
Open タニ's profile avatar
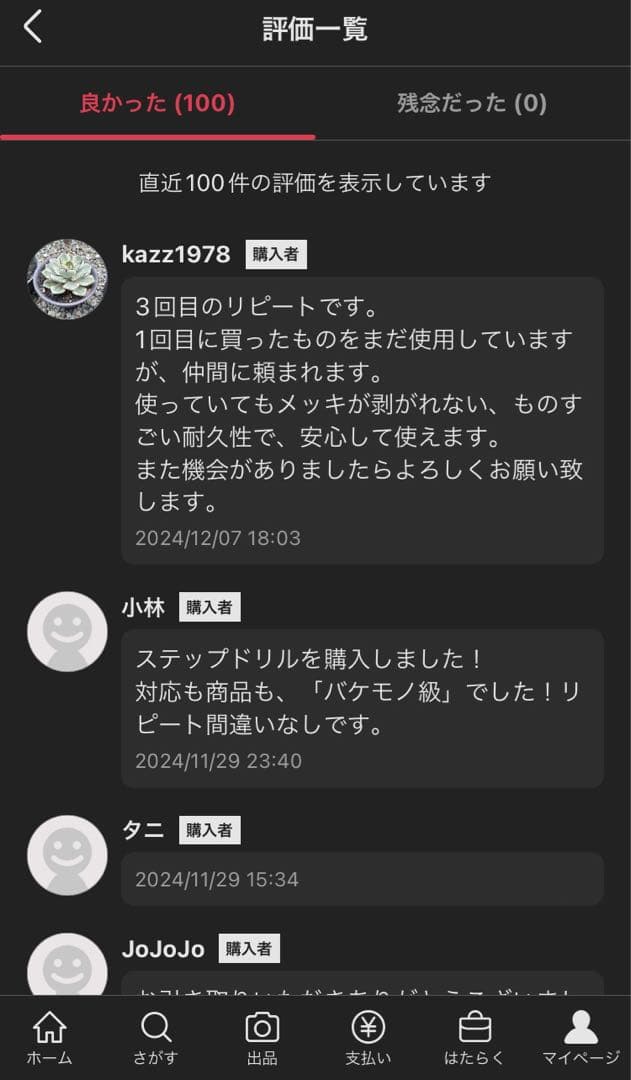click(x=67, y=854)
